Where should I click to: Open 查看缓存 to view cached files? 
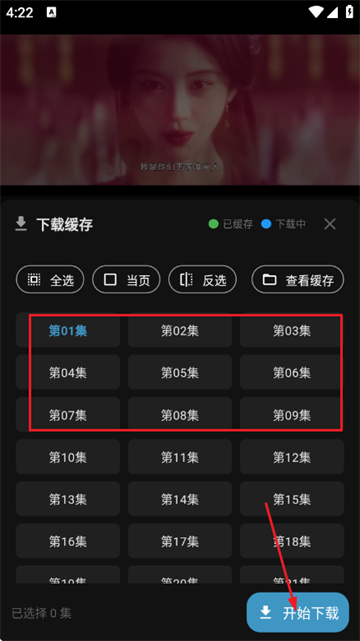click(297, 280)
